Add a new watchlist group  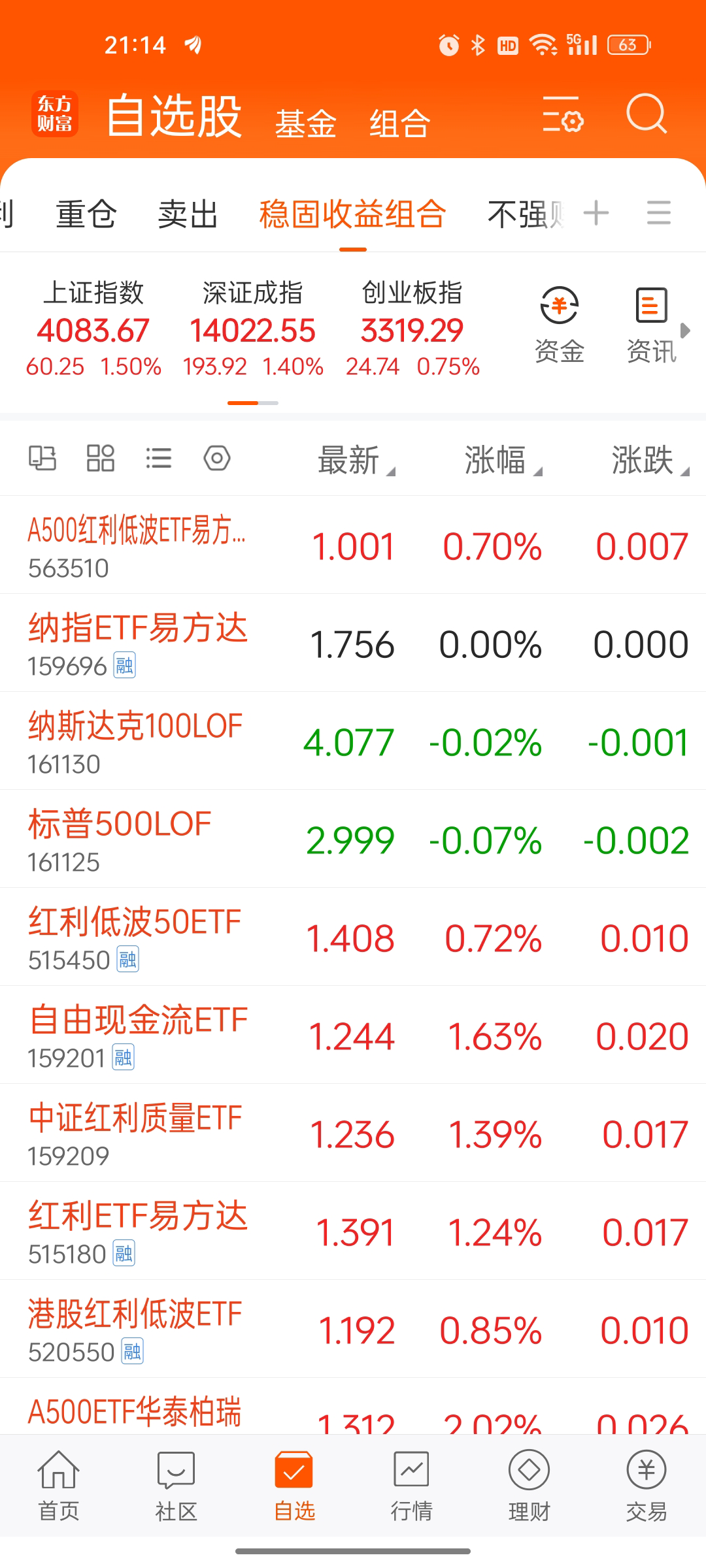click(596, 213)
